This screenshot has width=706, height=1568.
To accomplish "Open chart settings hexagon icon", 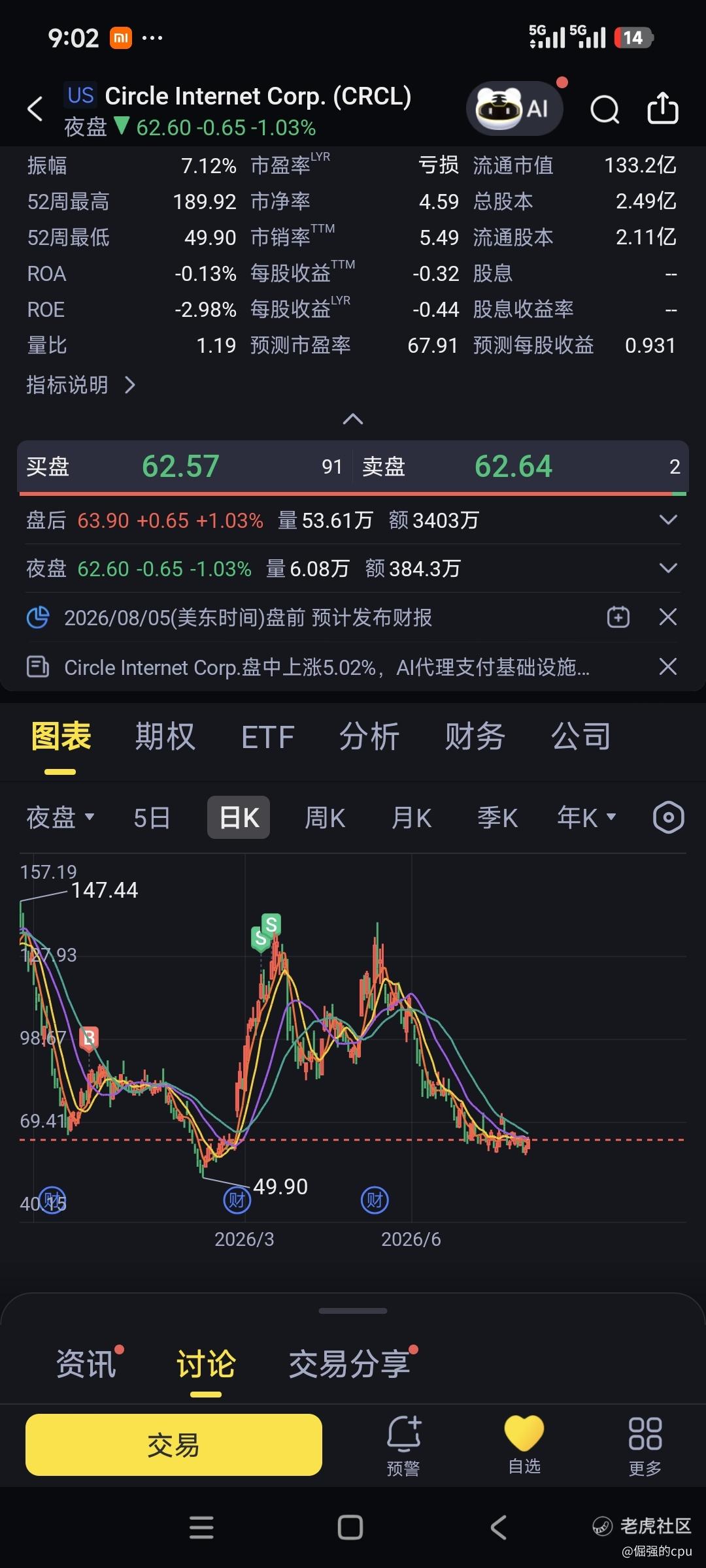I will pyautogui.click(x=668, y=817).
